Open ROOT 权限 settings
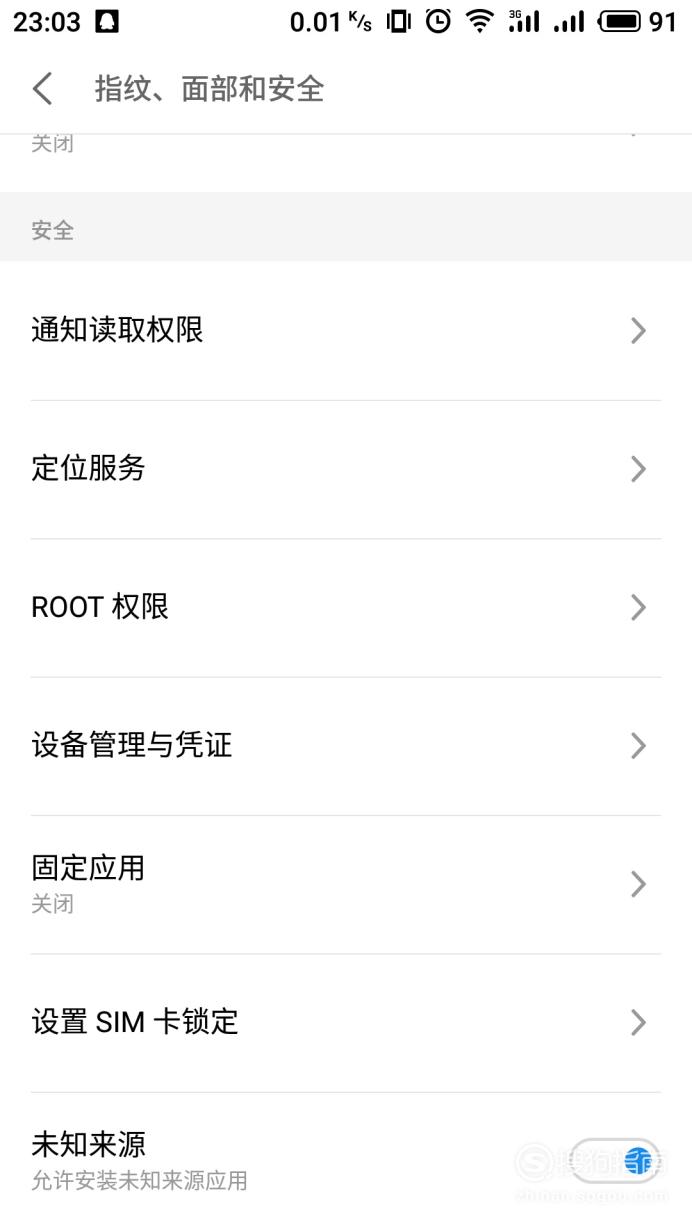The height and width of the screenshot is (1230, 692). tap(346, 607)
